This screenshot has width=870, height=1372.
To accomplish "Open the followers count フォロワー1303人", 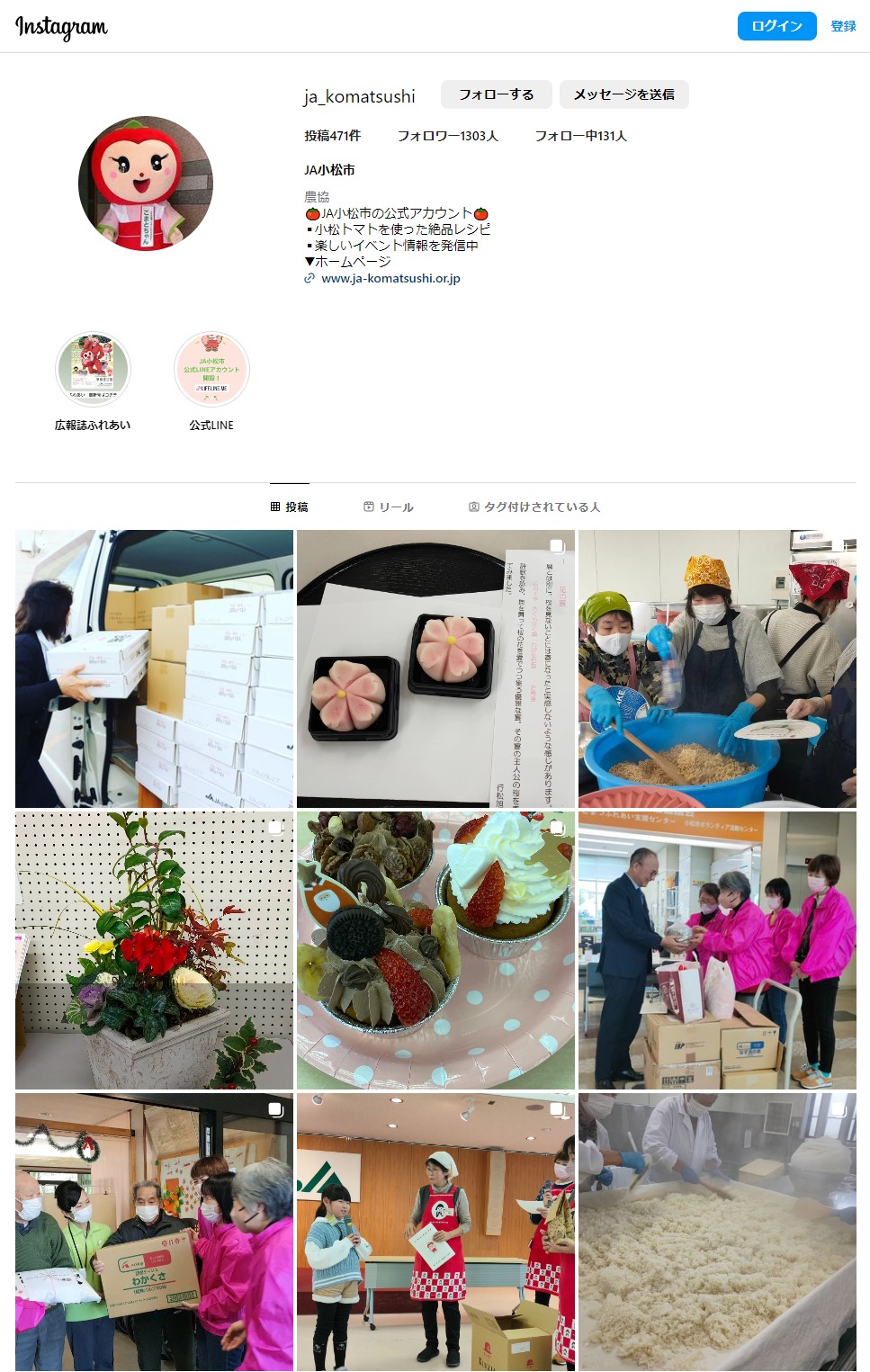I will coord(447,136).
